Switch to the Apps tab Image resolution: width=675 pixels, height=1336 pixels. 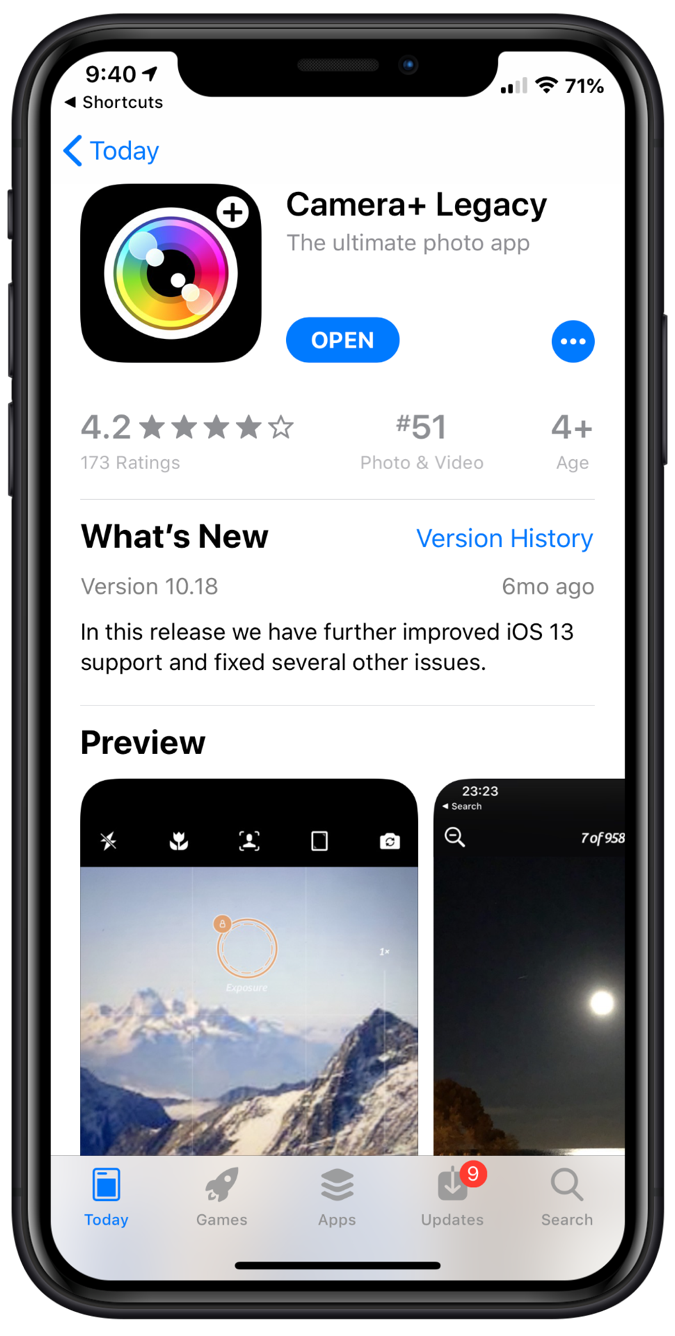337,1197
